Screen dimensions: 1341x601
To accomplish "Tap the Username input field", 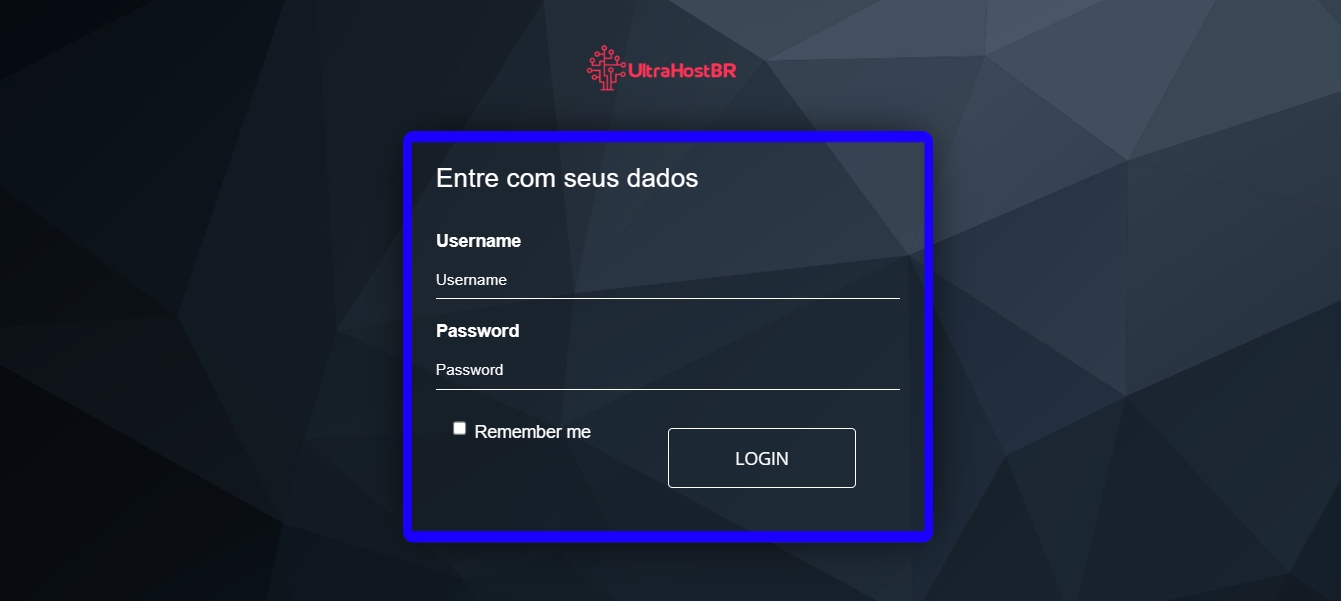I will coord(667,280).
